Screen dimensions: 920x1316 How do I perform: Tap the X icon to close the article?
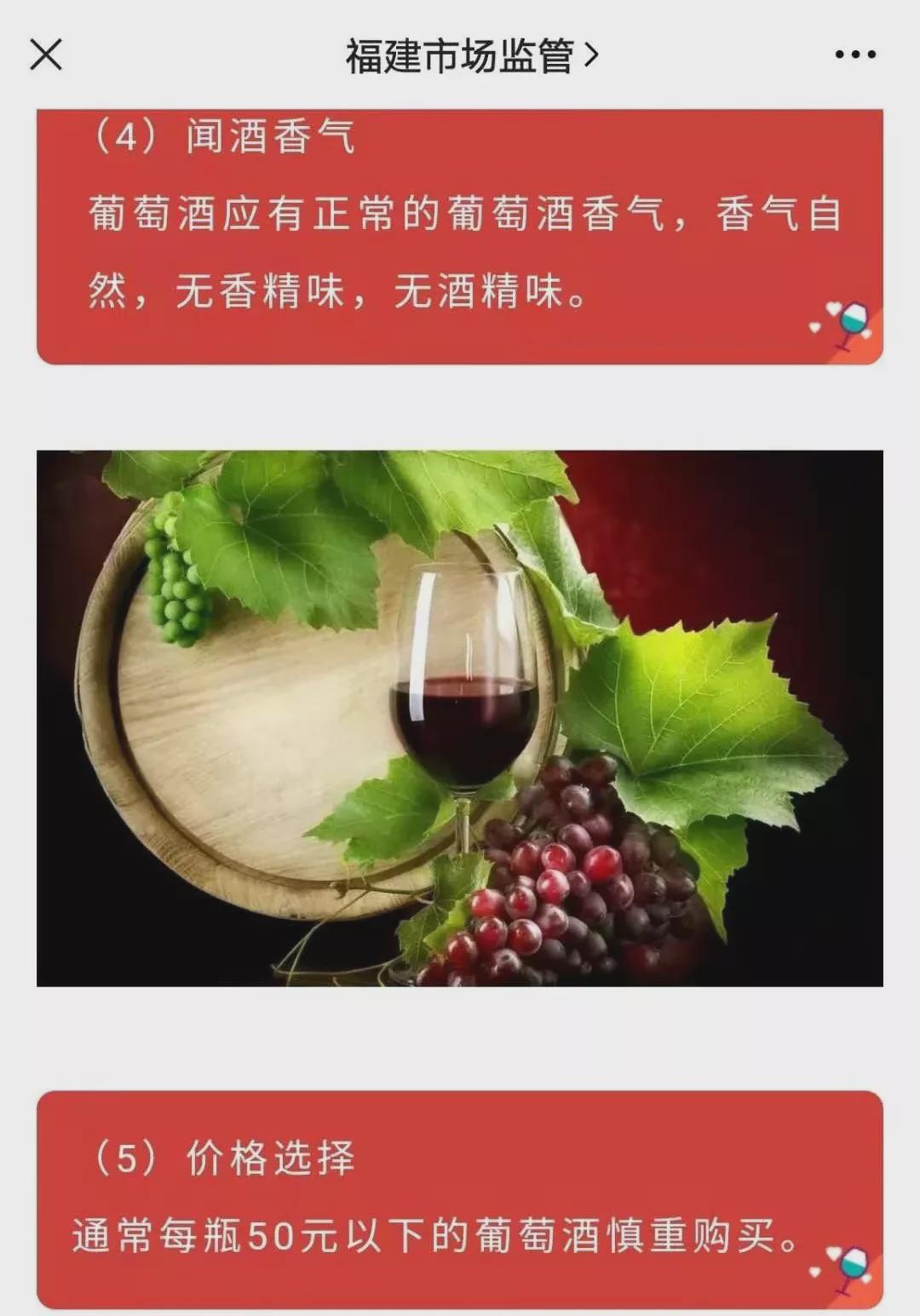pyautogui.click(x=47, y=53)
